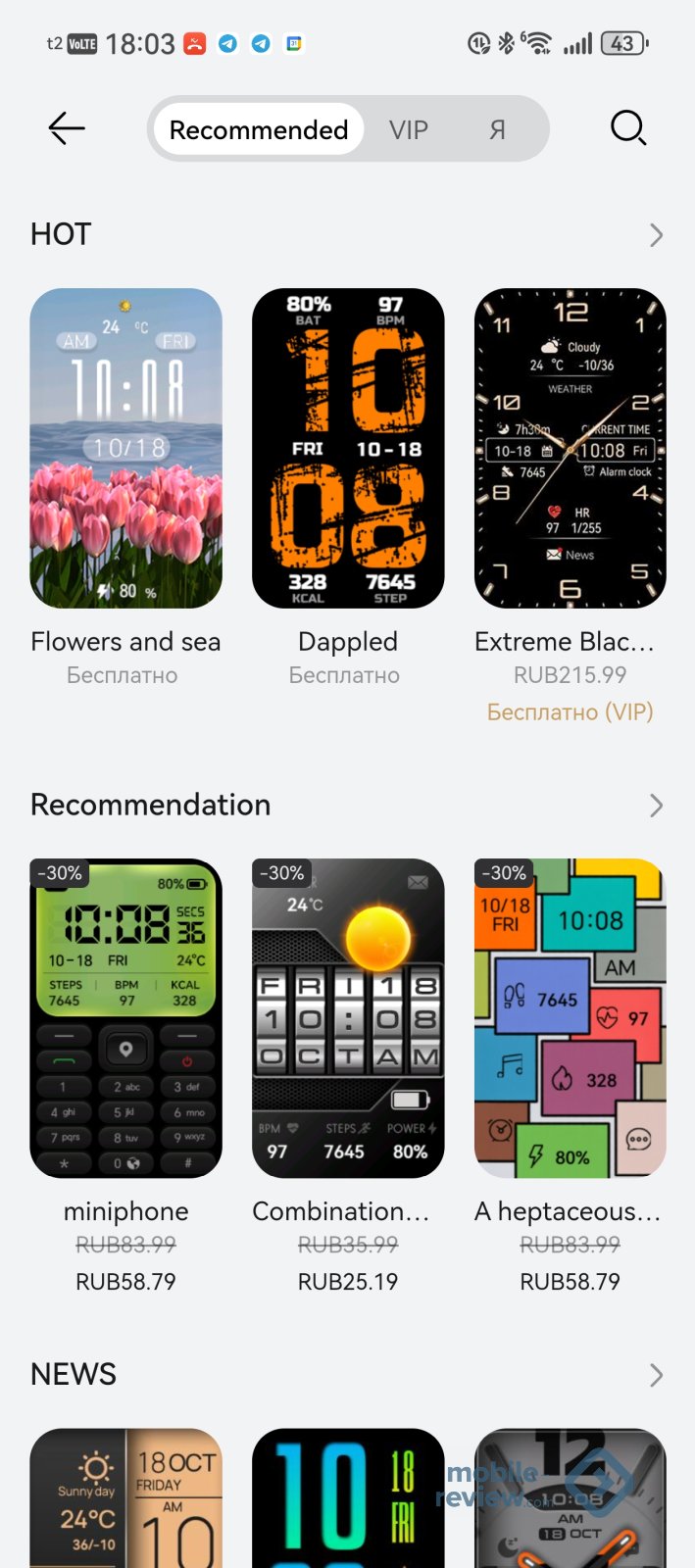The image size is (695, 1568).
Task: Switch to the Я tab
Action: coord(498,129)
